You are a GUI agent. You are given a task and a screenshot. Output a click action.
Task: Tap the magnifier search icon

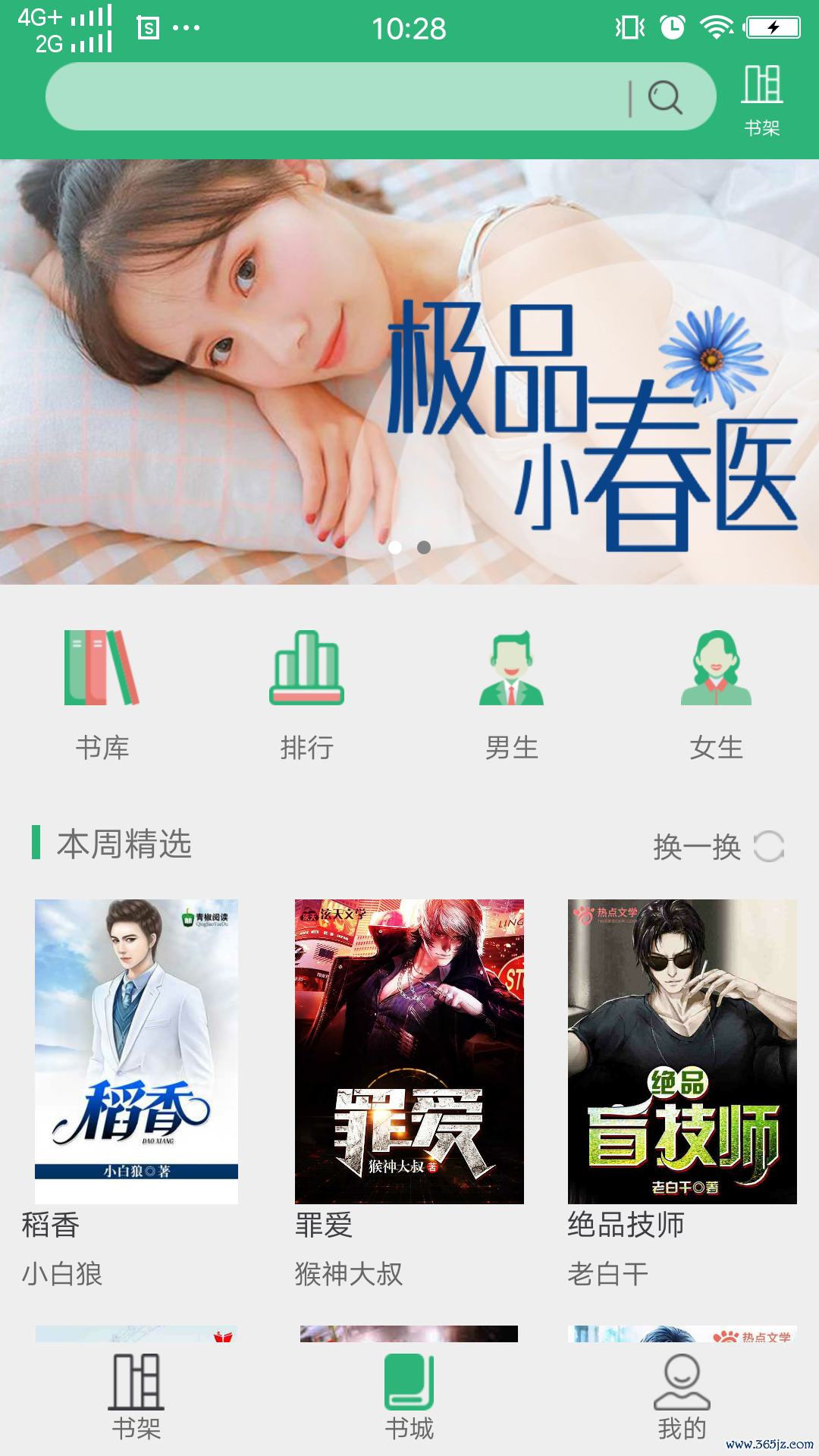tap(665, 97)
